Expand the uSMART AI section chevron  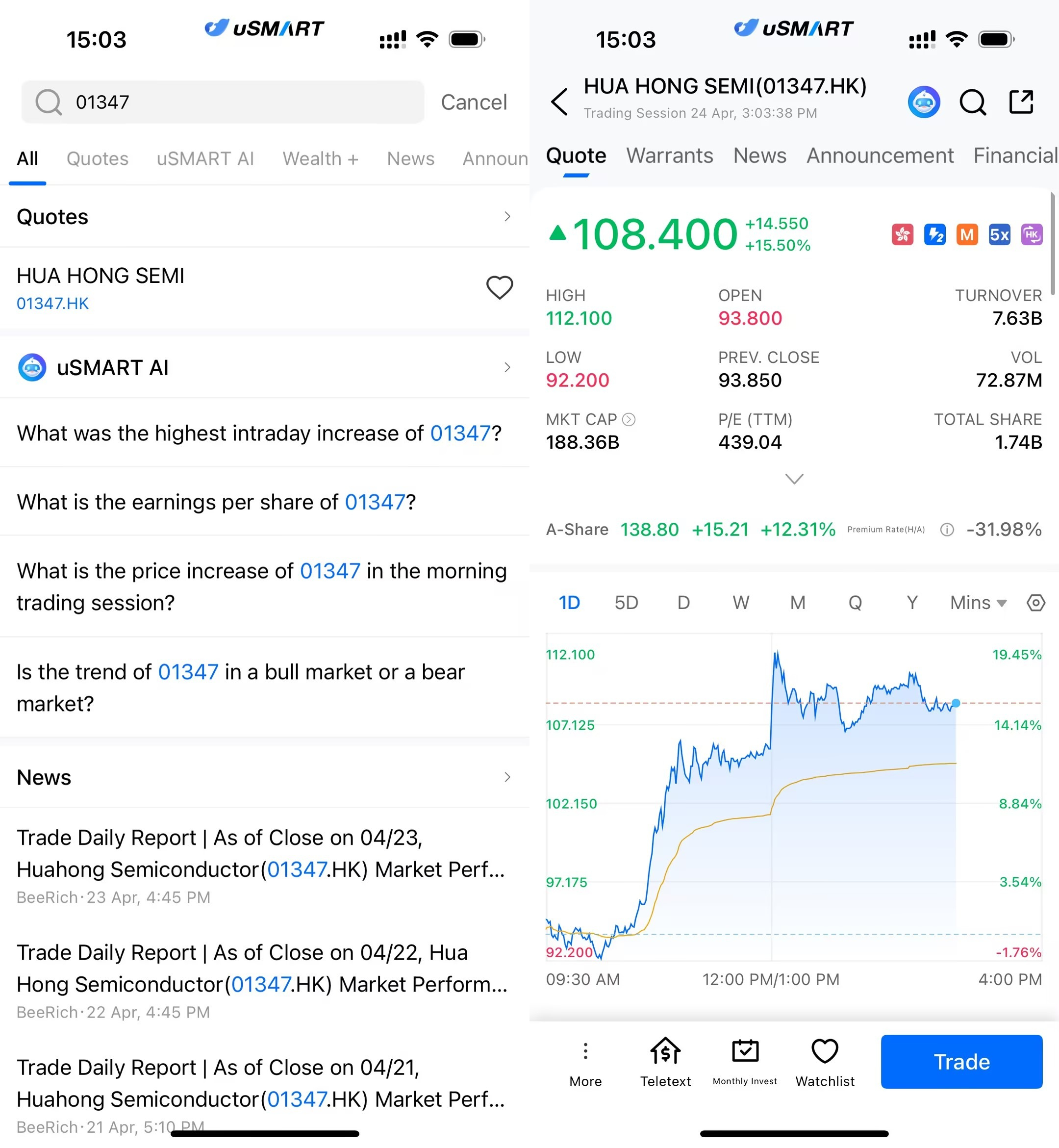click(x=506, y=367)
